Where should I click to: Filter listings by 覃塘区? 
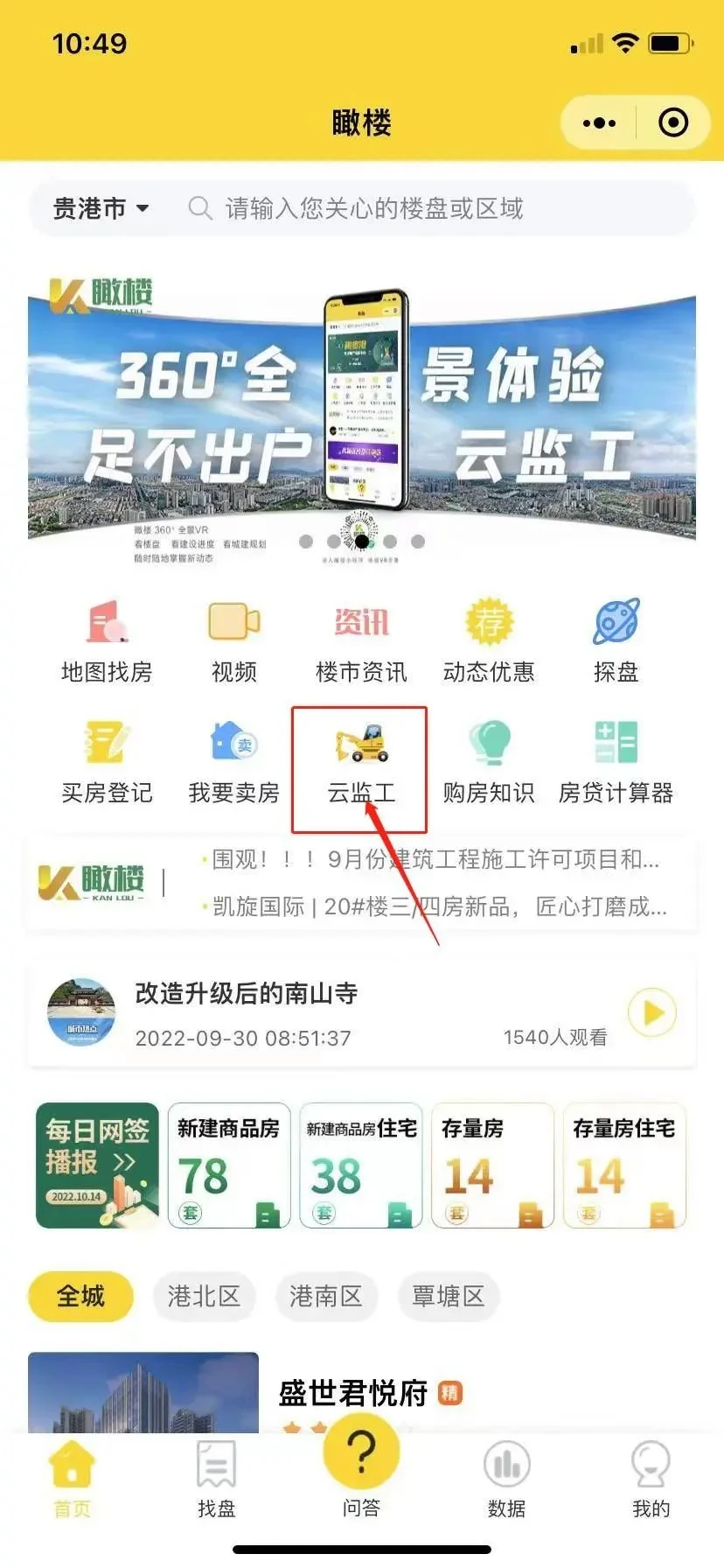tap(448, 1296)
